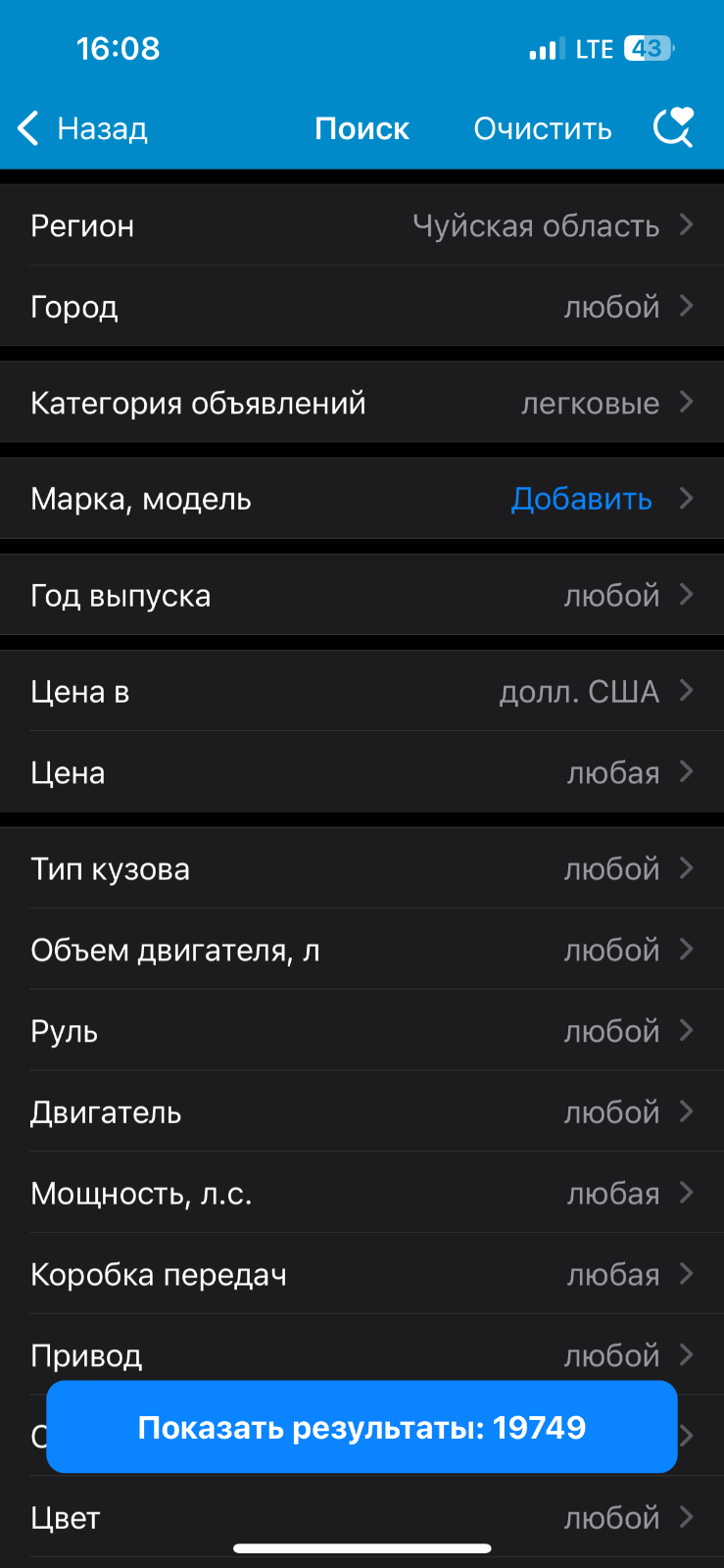Viewport: 724px width, 1568px height.
Task: Set price range in Цена row
Action: pyautogui.click(x=362, y=773)
